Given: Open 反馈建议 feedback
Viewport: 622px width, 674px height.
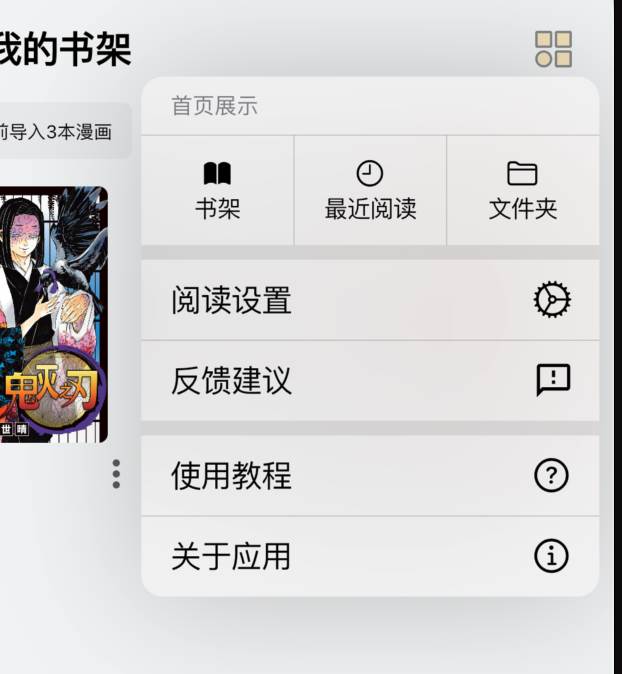Looking at the screenshot, I should pyautogui.click(x=370, y=379).
